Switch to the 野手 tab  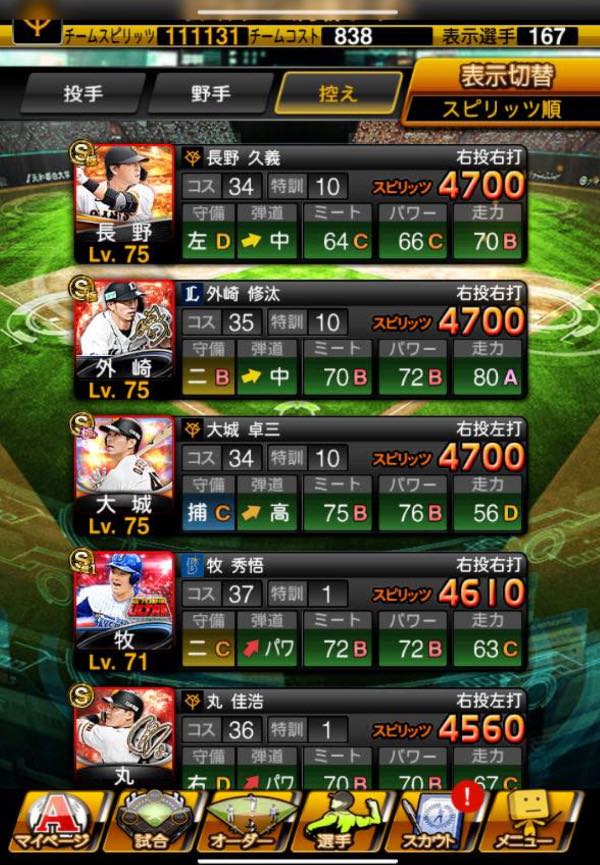(x=209, y=94)
